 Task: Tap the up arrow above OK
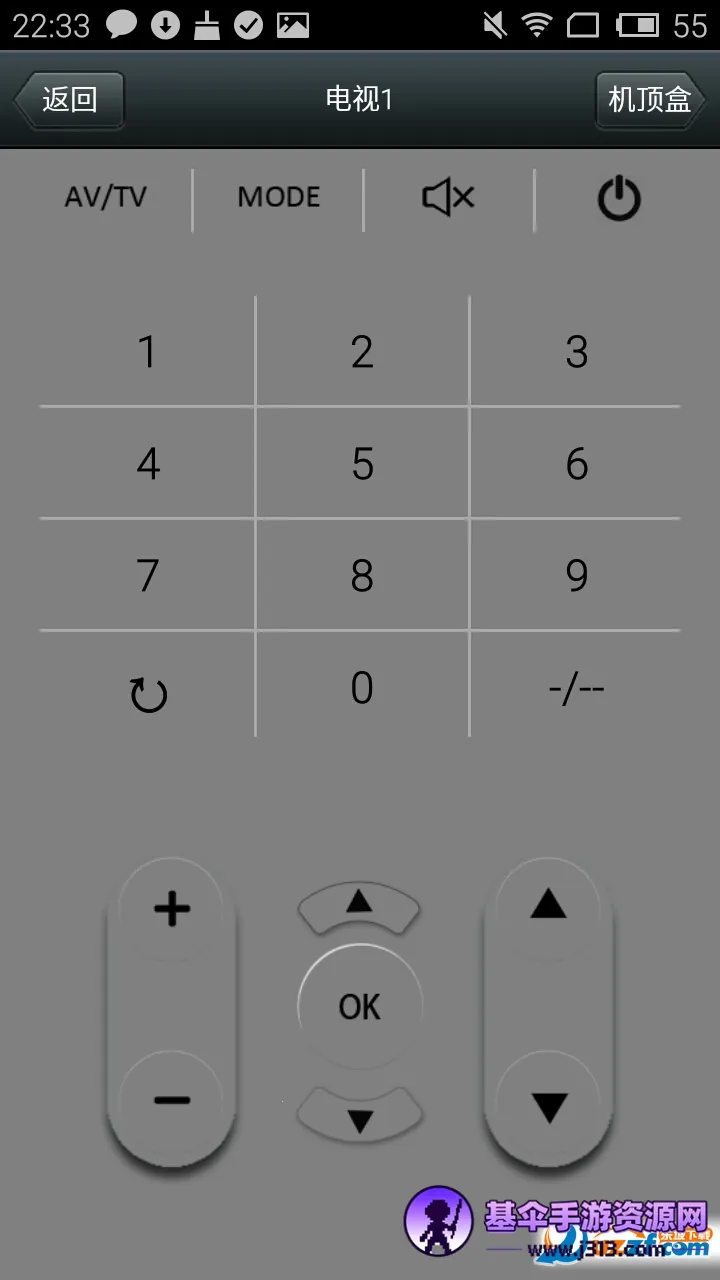tap(359, 904)
